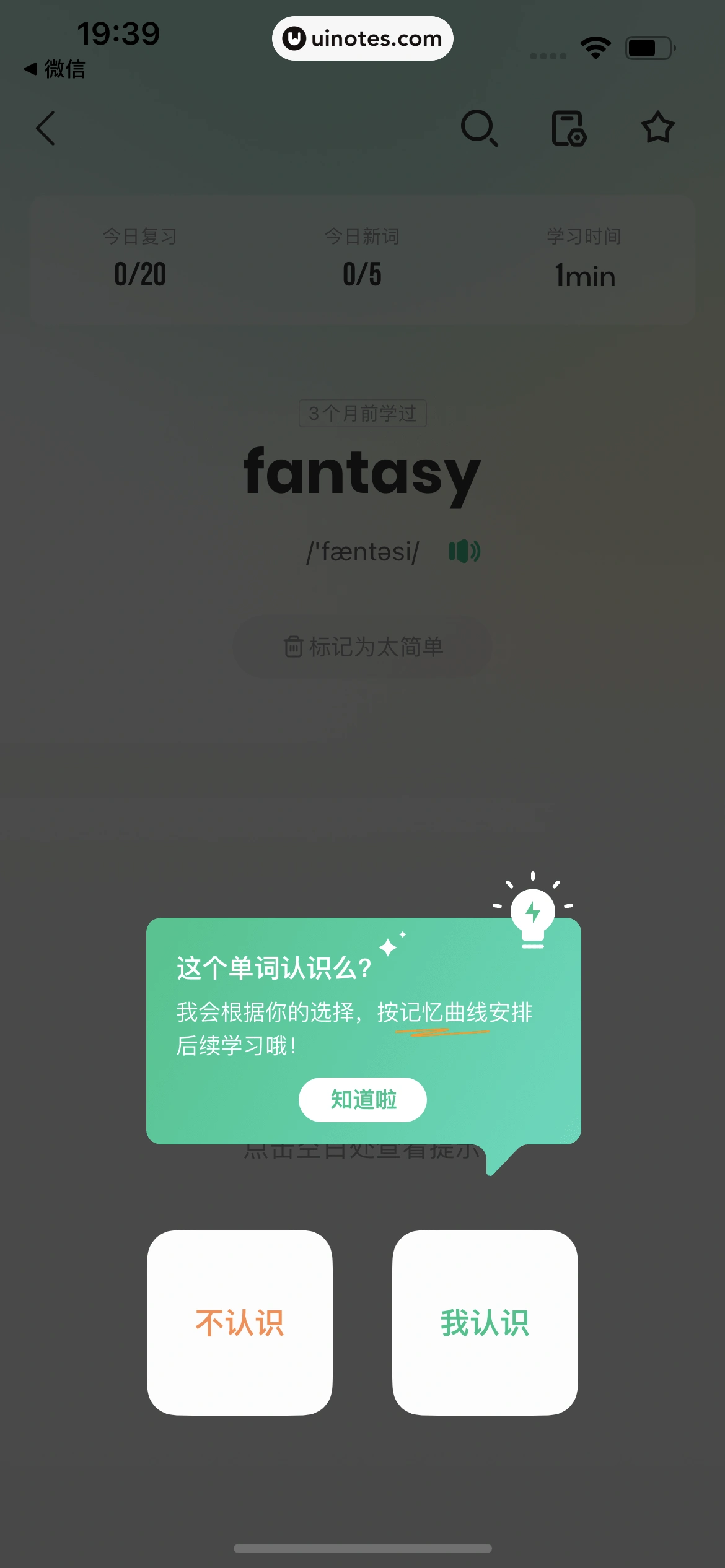Click the trash icon on 标记为太简单
This screenshot has width=725, height=1568.
[x=293, y=646]
